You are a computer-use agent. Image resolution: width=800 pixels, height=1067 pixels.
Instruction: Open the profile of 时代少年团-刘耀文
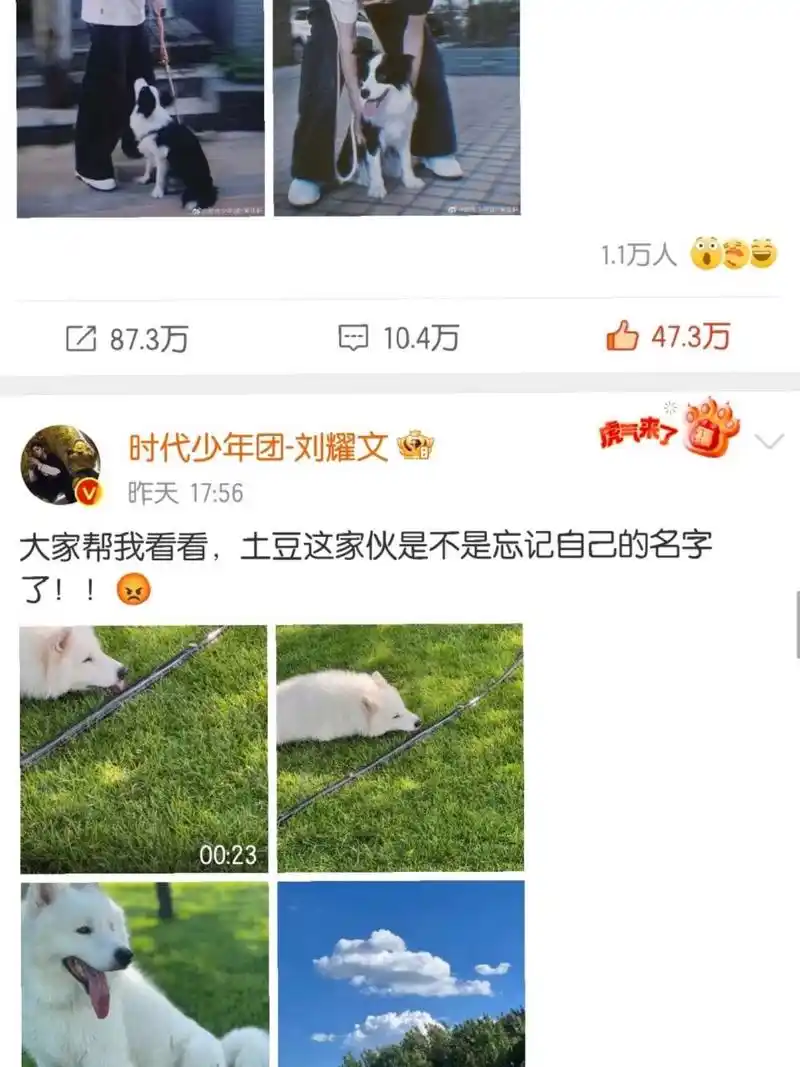[255, 448]
